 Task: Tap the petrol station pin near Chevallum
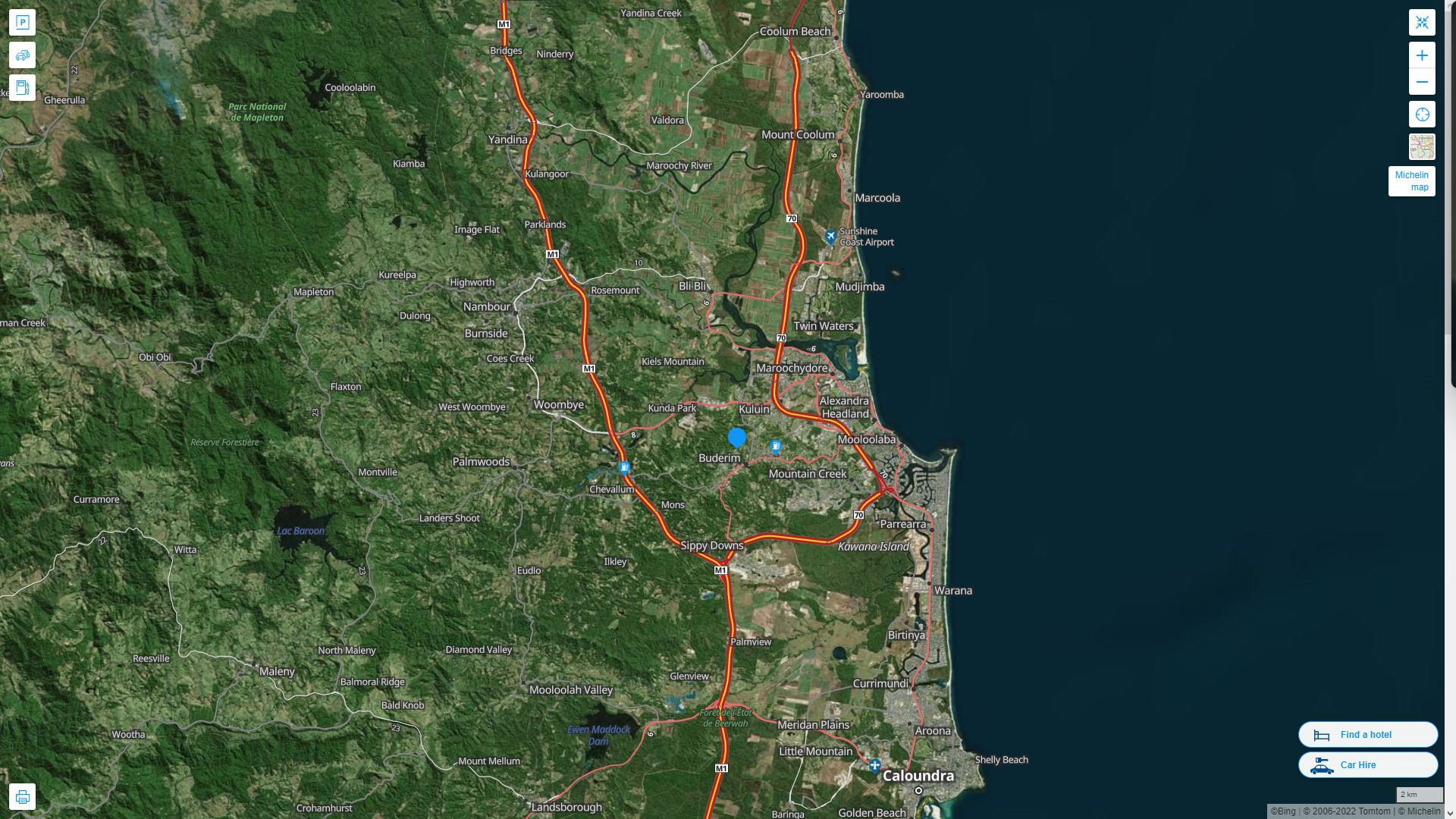coord(624,467)
